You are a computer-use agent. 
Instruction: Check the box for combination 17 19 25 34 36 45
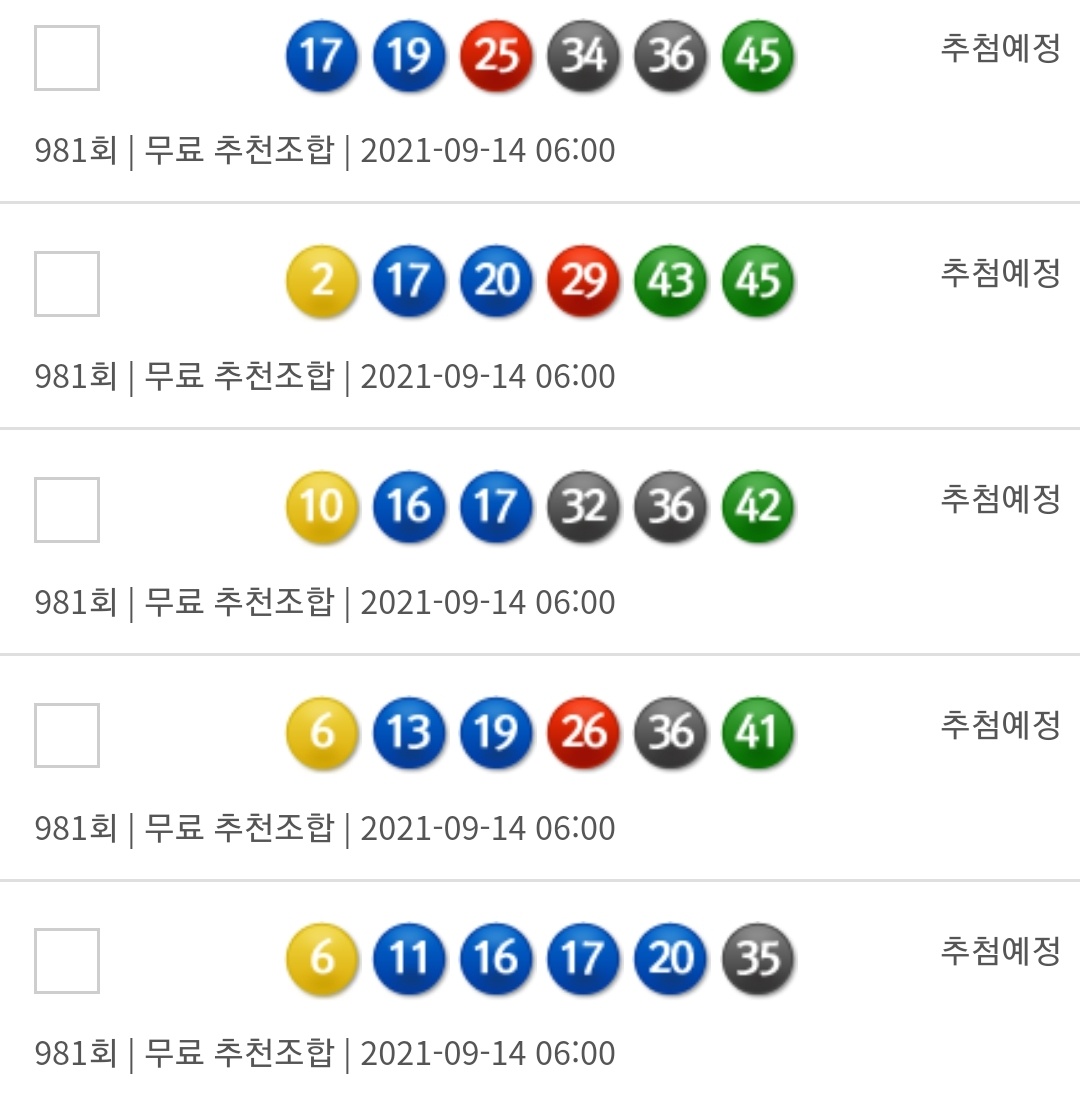[x=67, y=58]
